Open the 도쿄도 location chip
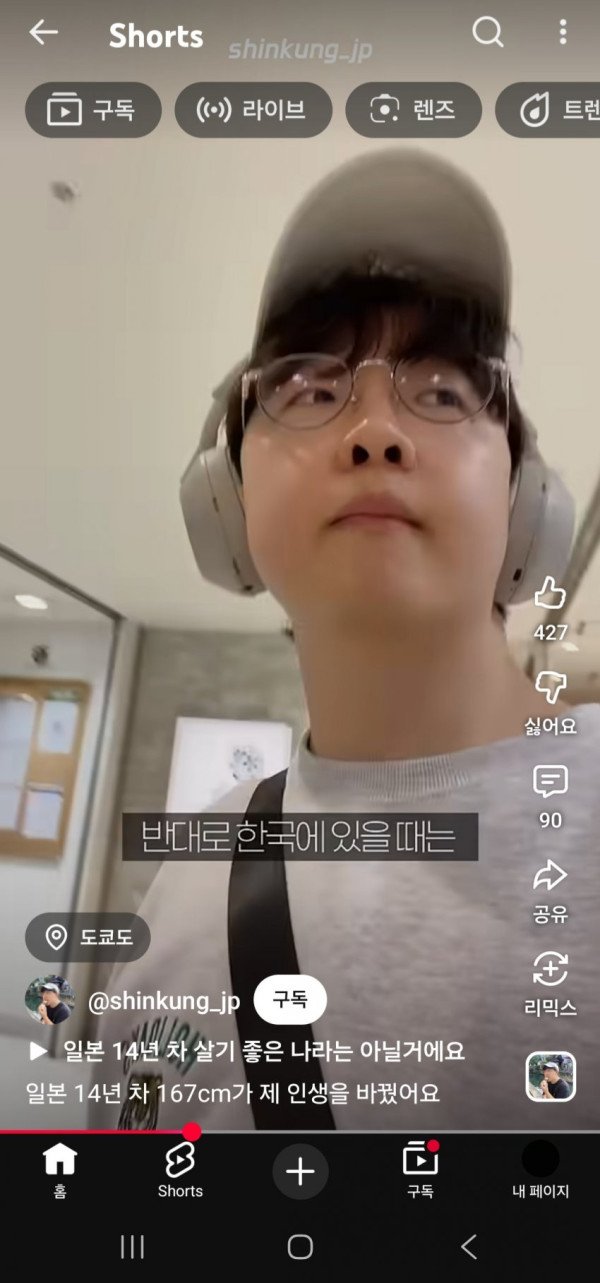This screenshot has height=1283, width=600. pyautogui.click(x=88, y=937)
